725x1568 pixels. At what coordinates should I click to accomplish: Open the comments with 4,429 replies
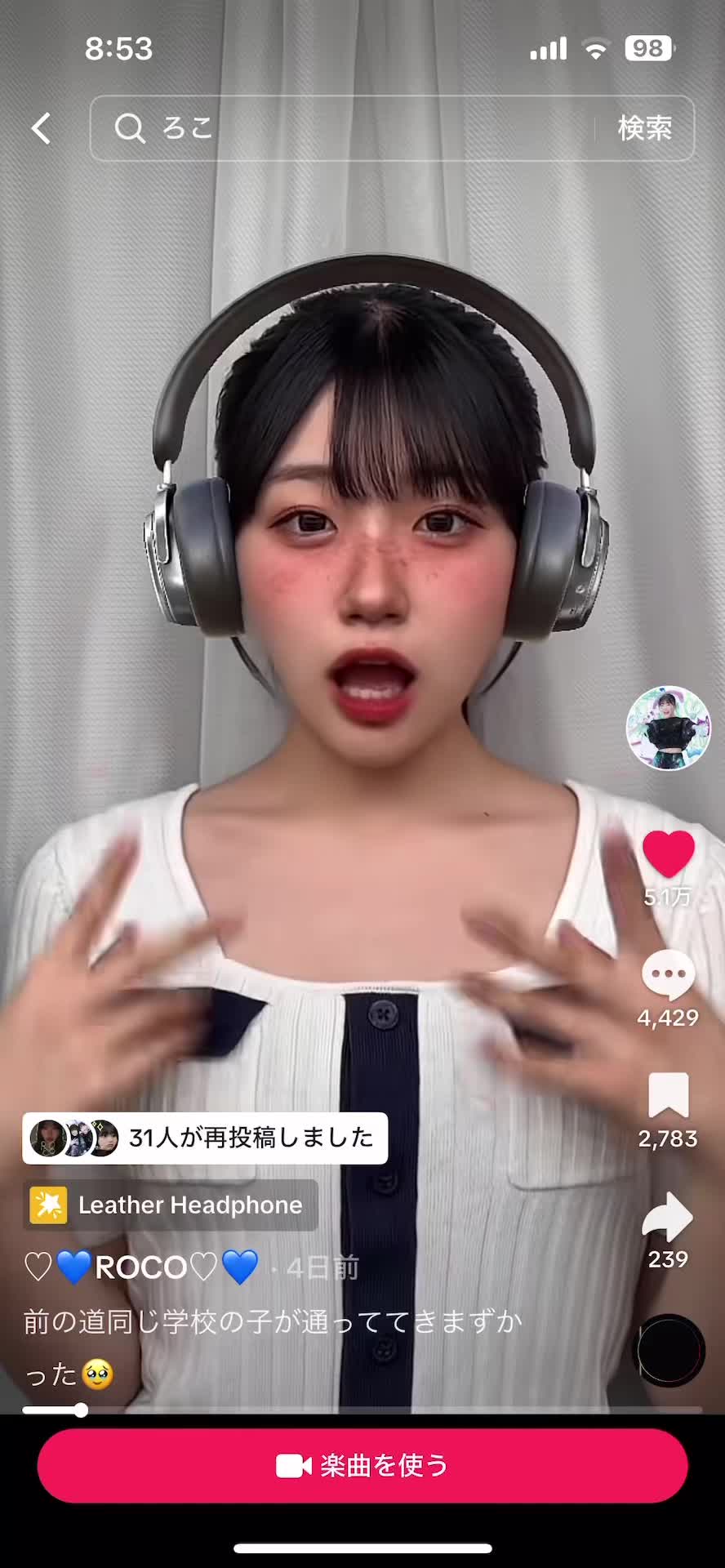pyautogui.click(x=668, y=975)
